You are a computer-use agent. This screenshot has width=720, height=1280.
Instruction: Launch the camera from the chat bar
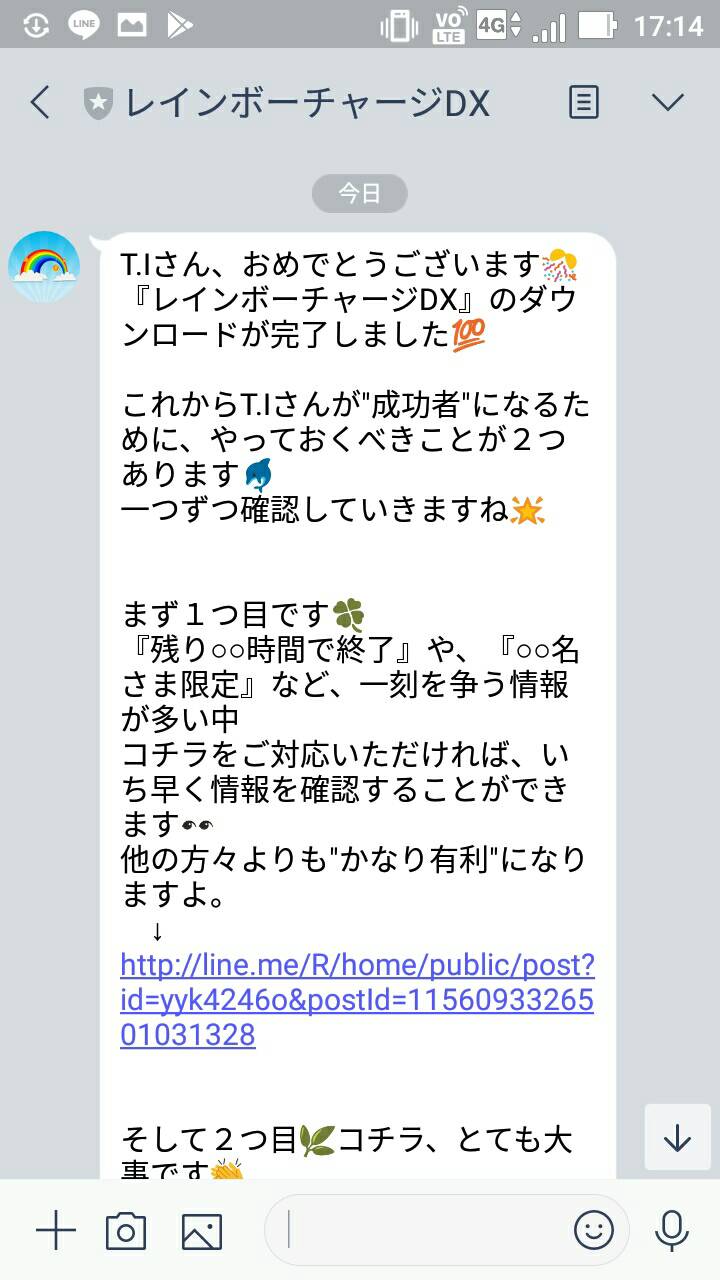pos(126,1230)
